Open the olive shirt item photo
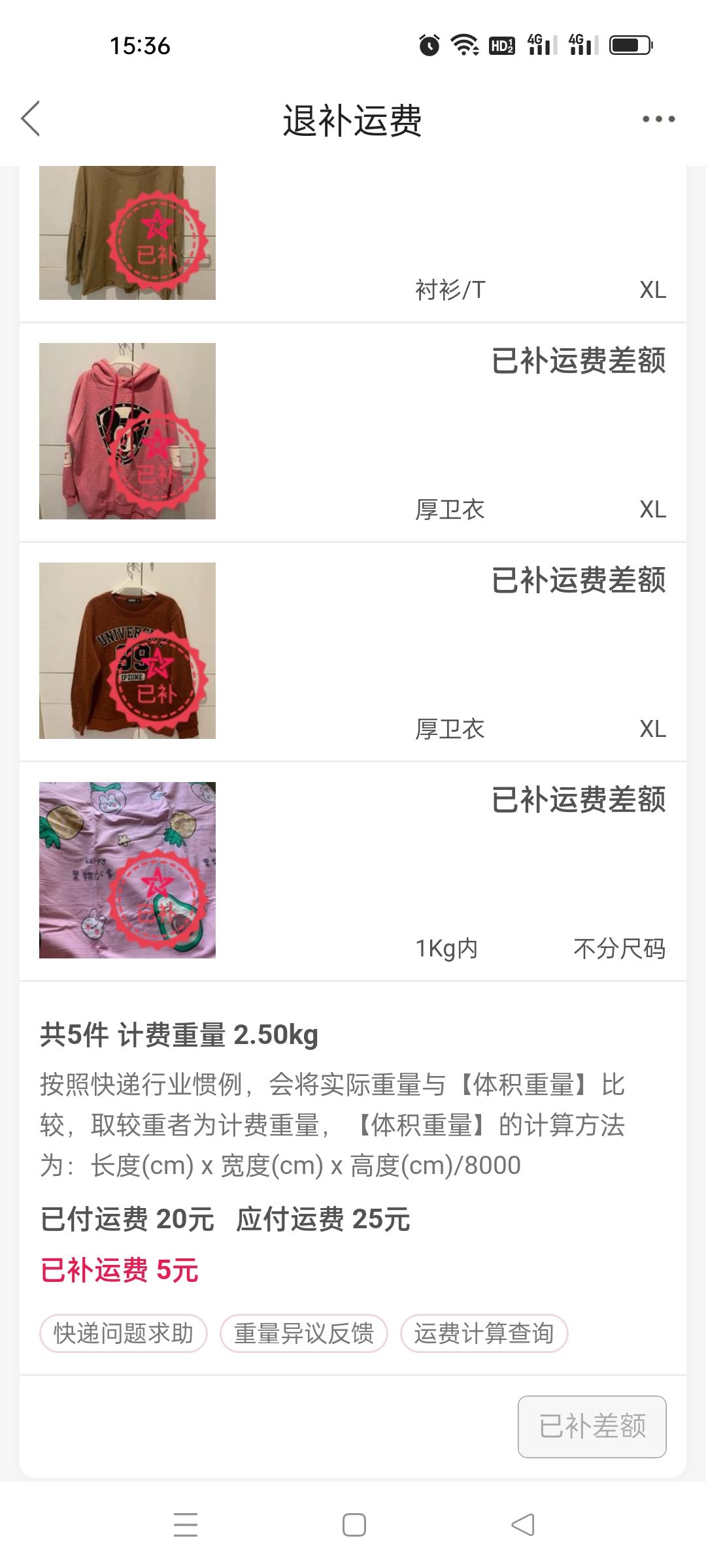 coord(127,233)
